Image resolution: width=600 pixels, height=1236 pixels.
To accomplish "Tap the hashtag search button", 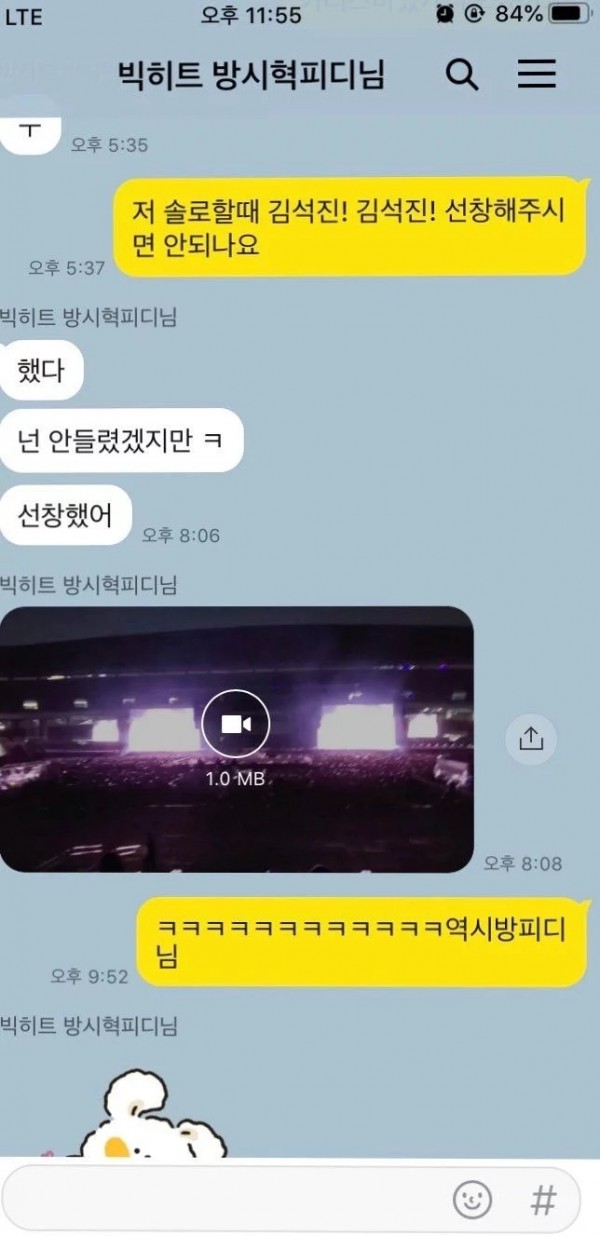I will coord(543,1199).
